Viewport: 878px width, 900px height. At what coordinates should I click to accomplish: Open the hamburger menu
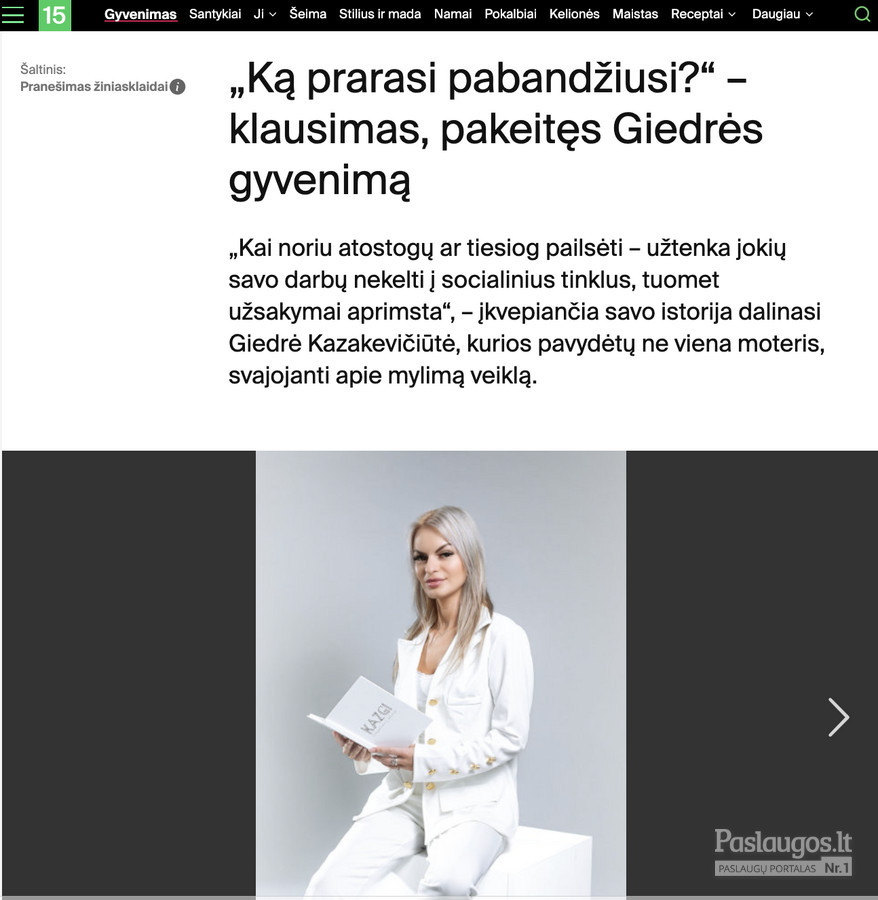(13, 14)
